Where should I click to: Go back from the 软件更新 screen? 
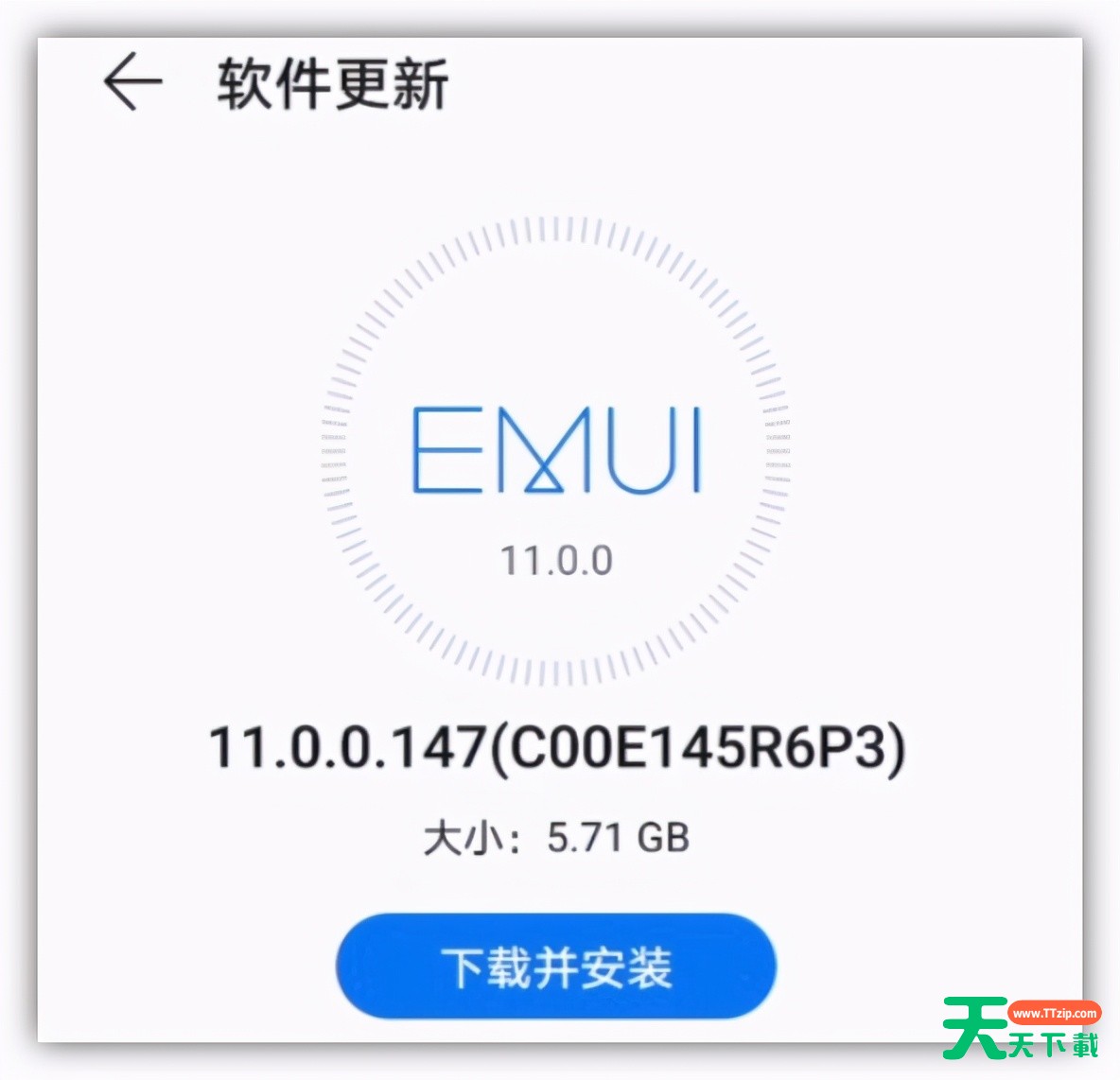tap(132, 82)
